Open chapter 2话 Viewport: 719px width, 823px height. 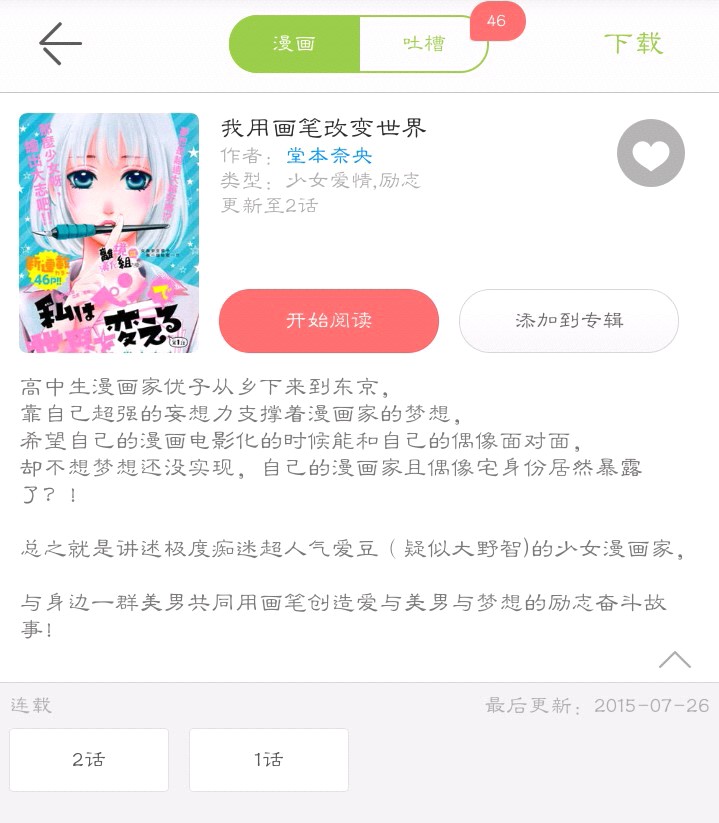point(89,760)
